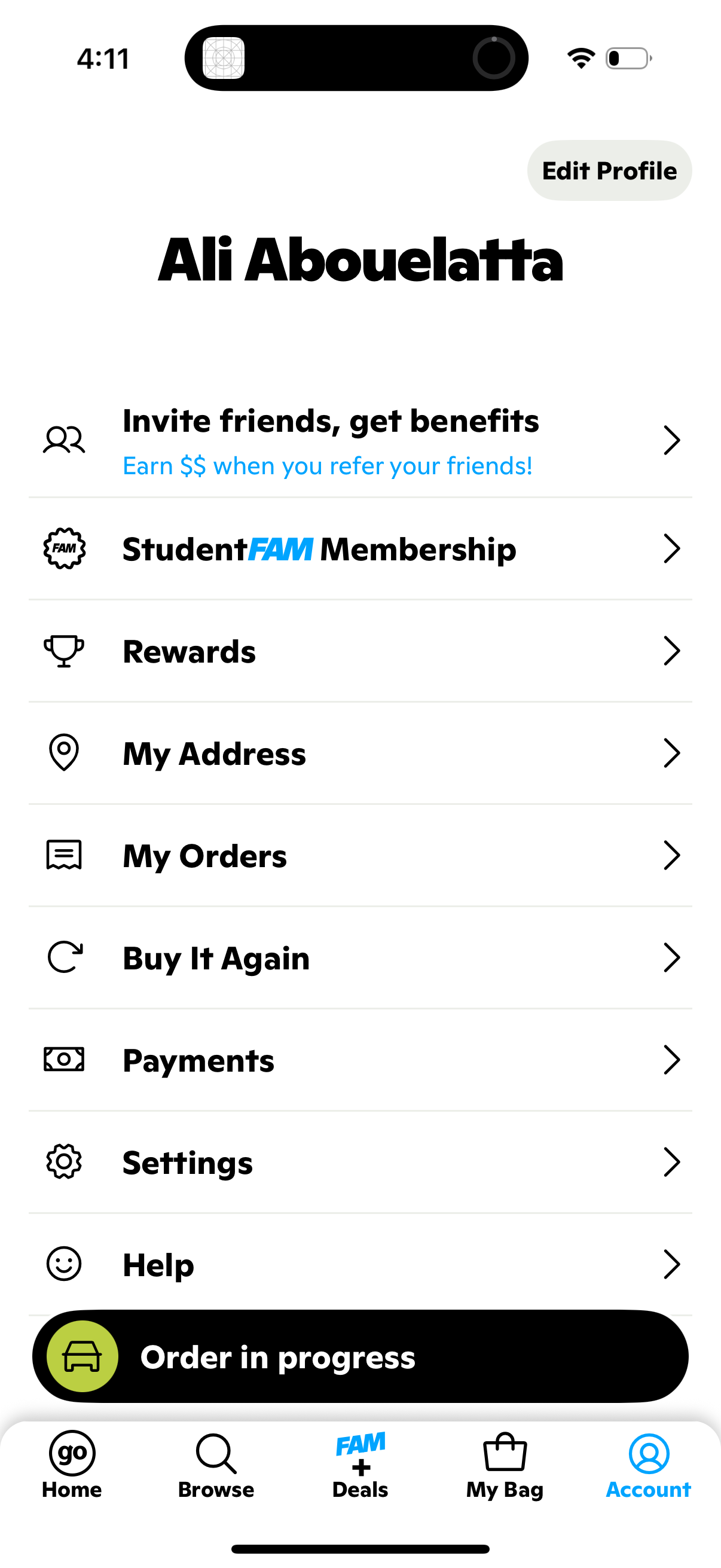This screenshot has height=1568, width=721.
Task: Tap the Edit Profile button
Action: (x=609, y=171)
